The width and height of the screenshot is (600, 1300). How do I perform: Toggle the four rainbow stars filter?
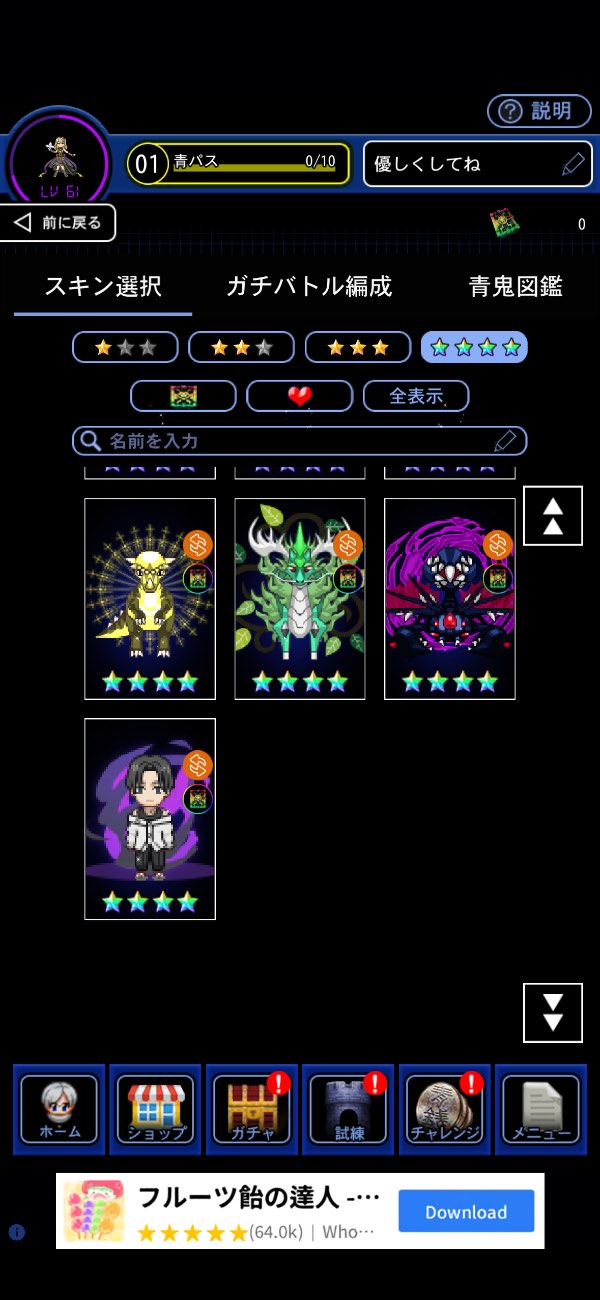click(474, 347)
